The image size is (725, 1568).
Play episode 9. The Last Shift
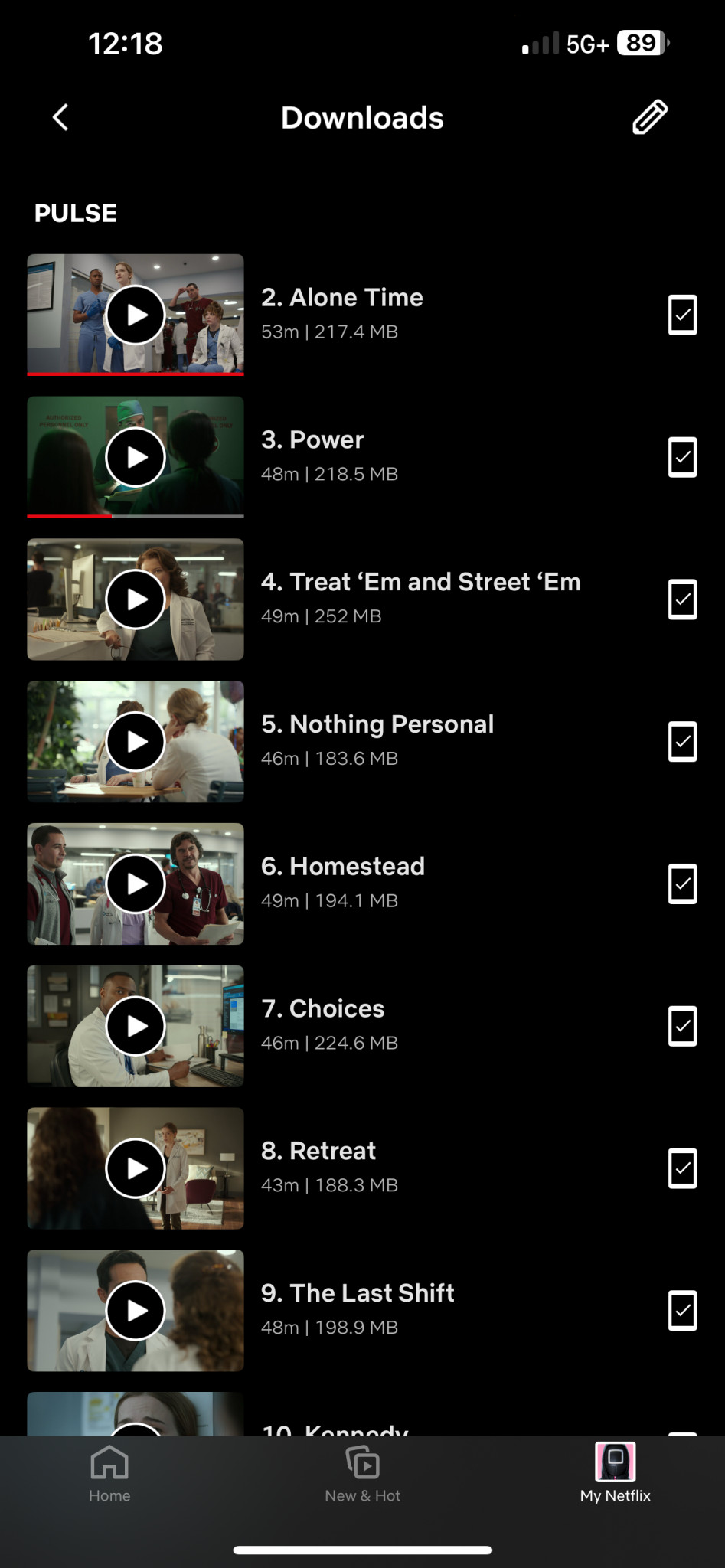(x=136, y=1310)
